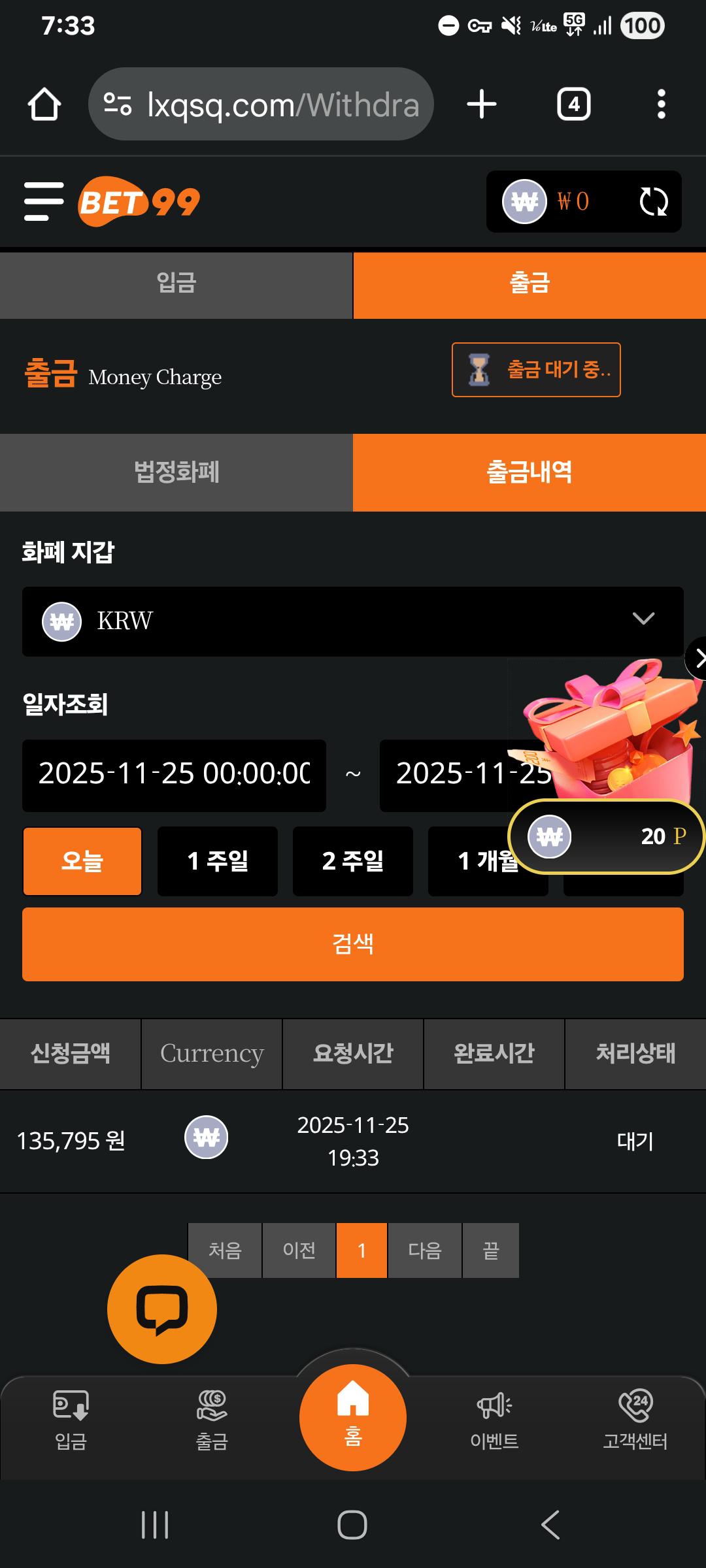The width and height of the screenshot is (706, 1568).
Task: Go to the 다음 results page
Action: tap(425, 1250)
